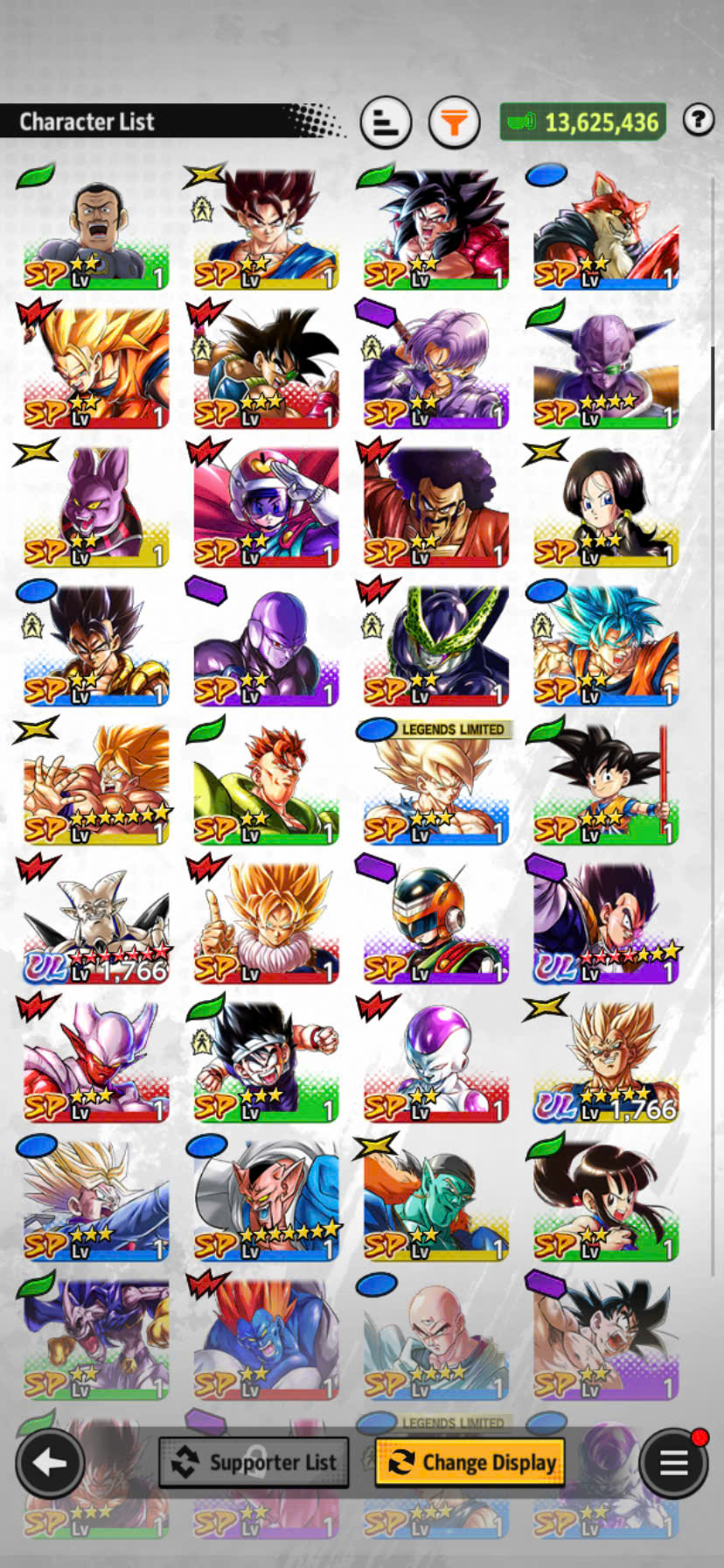Tap the question mark help icon

coord(698,120)
